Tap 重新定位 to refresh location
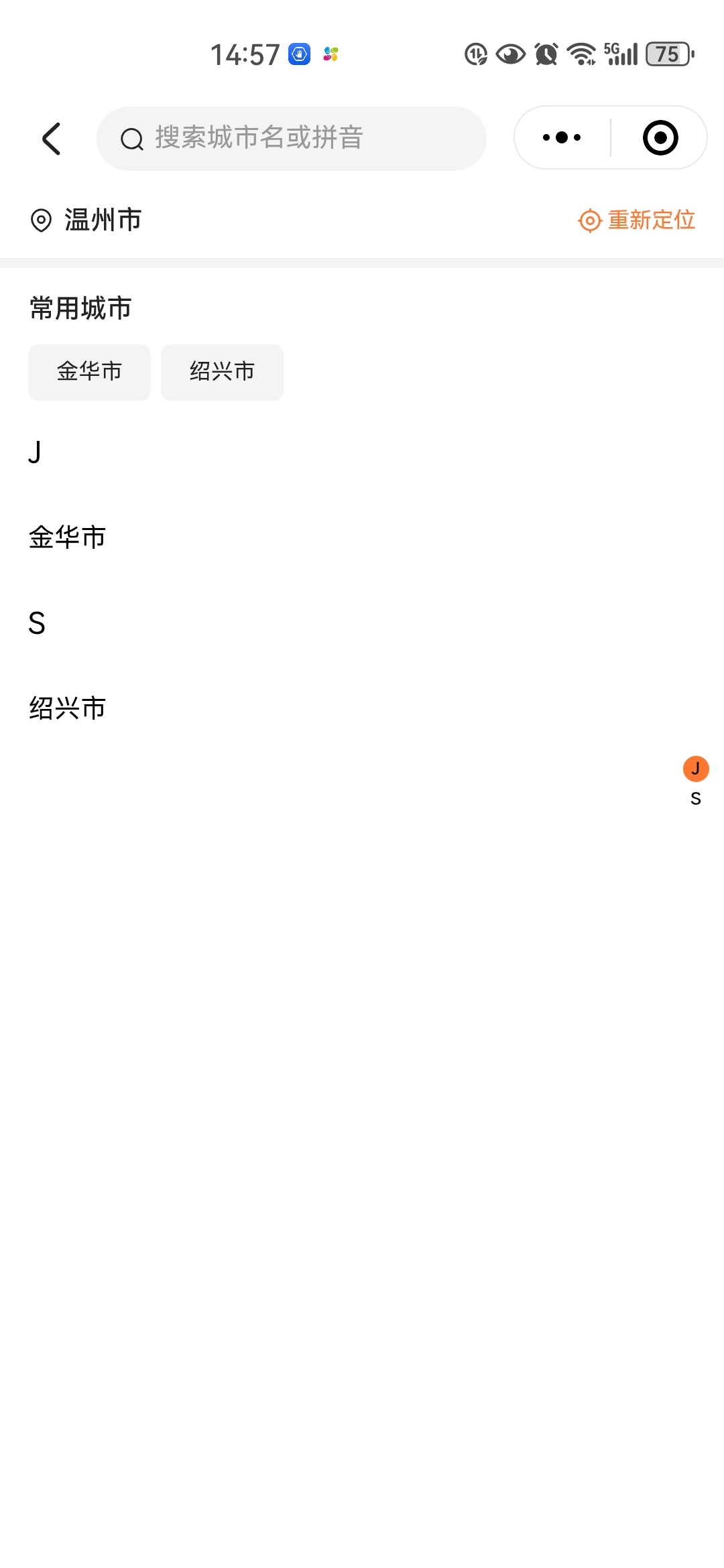724x1568 pixels. pos(637,220)
